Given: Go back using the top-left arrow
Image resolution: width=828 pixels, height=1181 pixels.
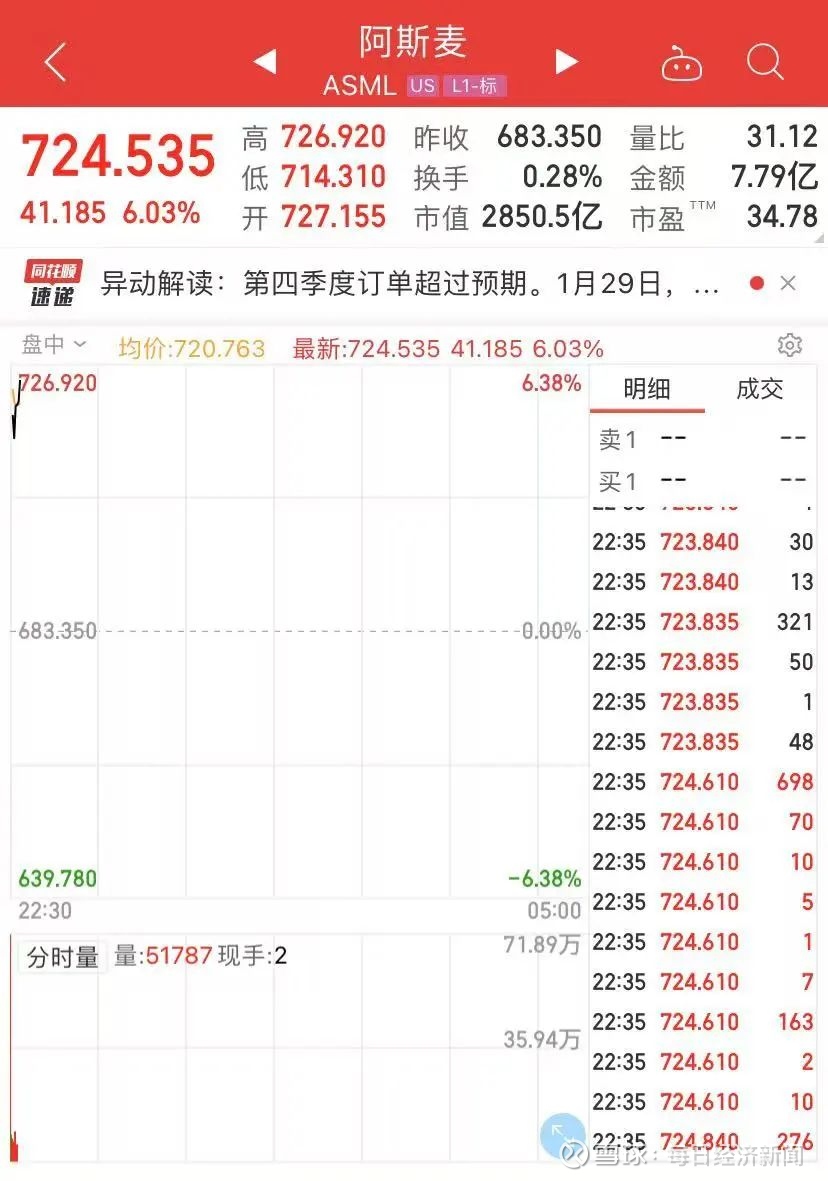Looking at the screenshot, I should pyautogui.click(x=56, y=62).
